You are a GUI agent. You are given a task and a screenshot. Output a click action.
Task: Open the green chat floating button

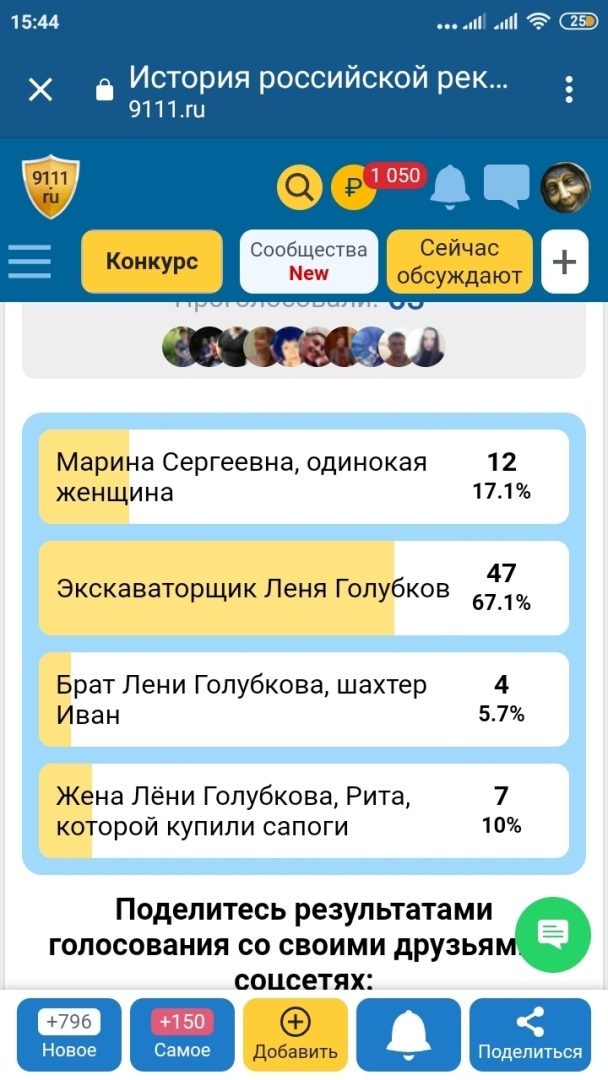click(552, 935)
